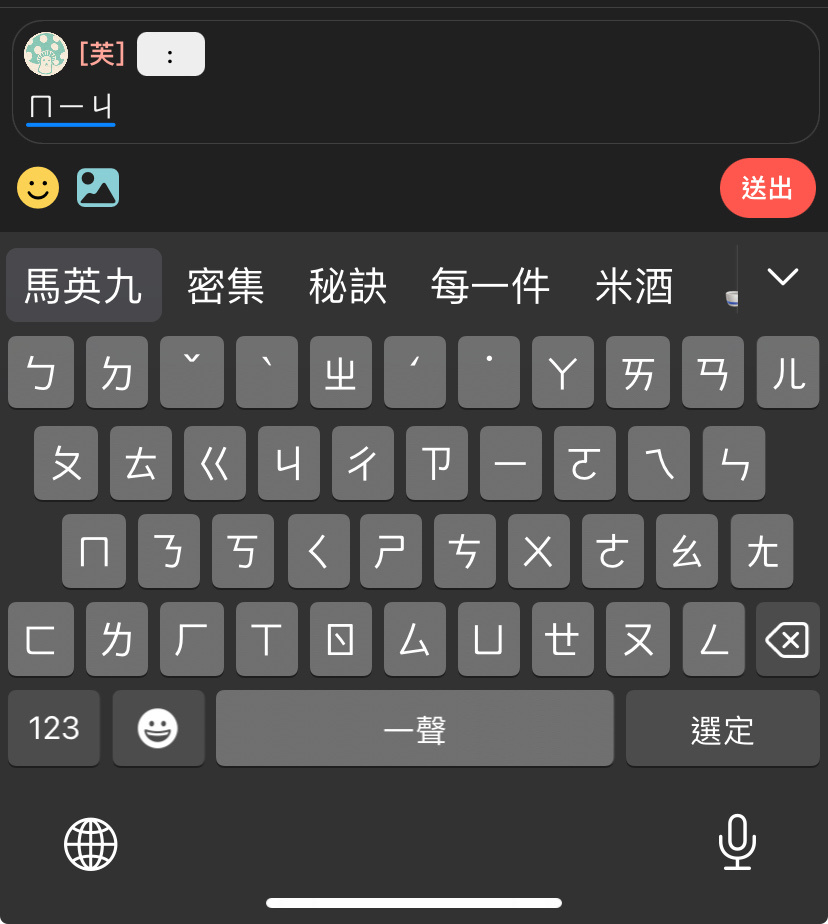828x924 pixels.
Task: Select the 密集 candidate word
Action: [226, 286]
